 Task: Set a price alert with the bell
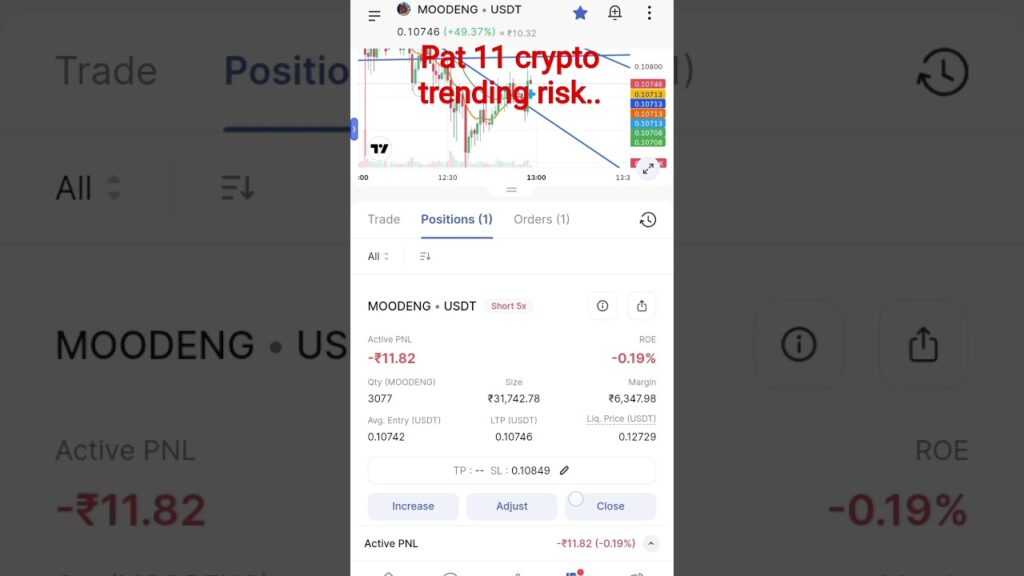click(x=614, y=13)
